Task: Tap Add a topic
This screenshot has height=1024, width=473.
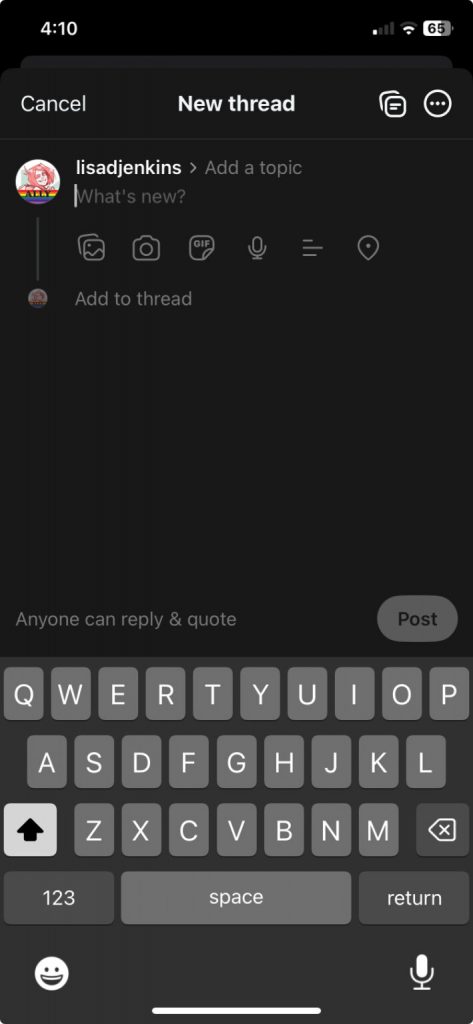Action: point(253,168)
